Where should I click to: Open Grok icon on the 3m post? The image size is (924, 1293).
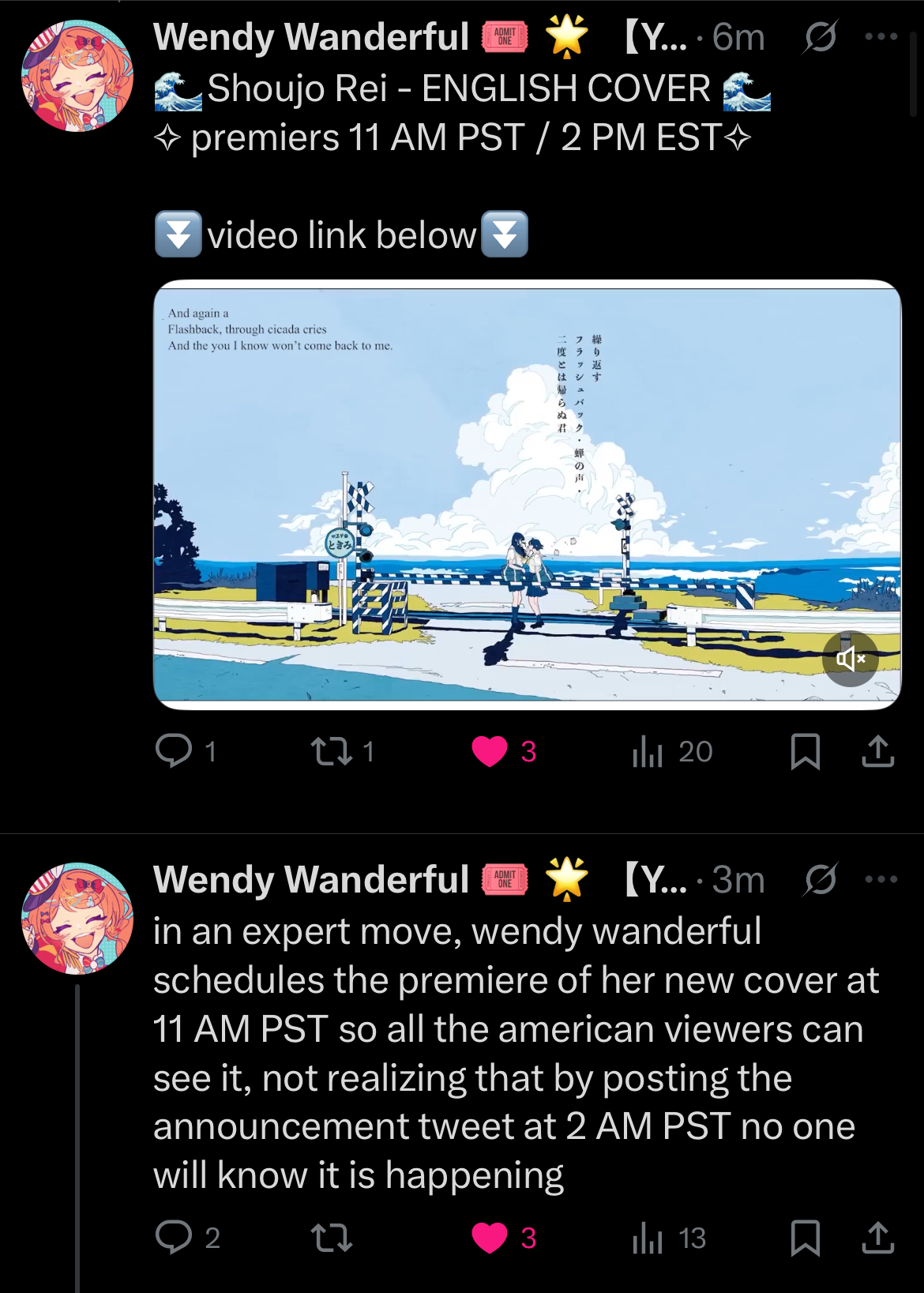click(x=820, y=879)
